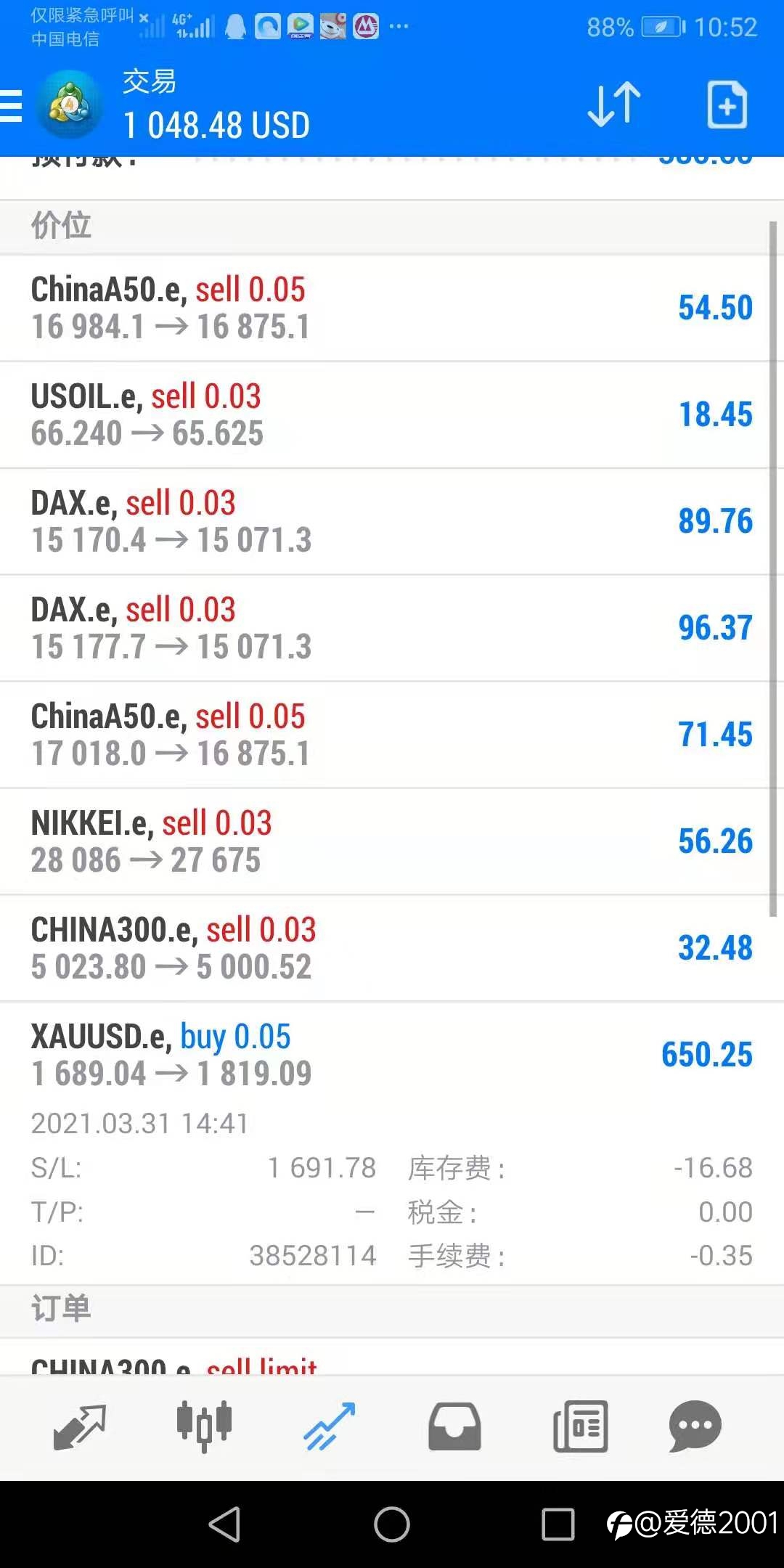Open the News tab
The width and height of the screenshot is (784, 1568).
580,1427
